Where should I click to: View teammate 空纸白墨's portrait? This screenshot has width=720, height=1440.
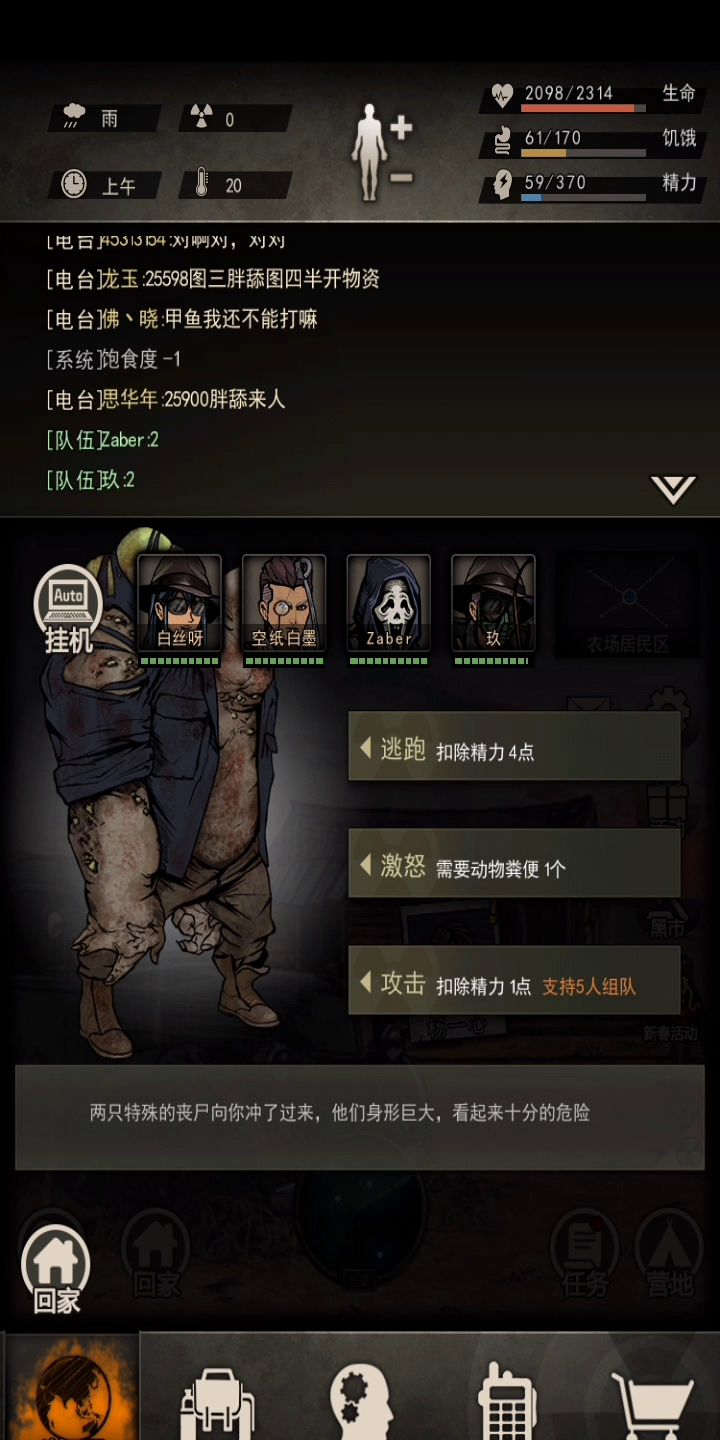(284, 603)
